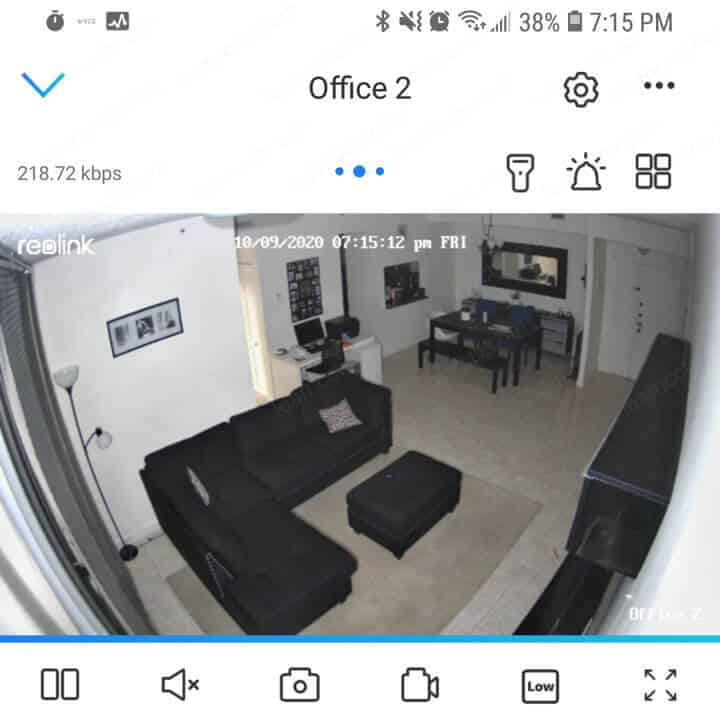Viewport: 720px width, 720px height.
Task: Switch to multi-camera grid view
Action: [653, 171]
